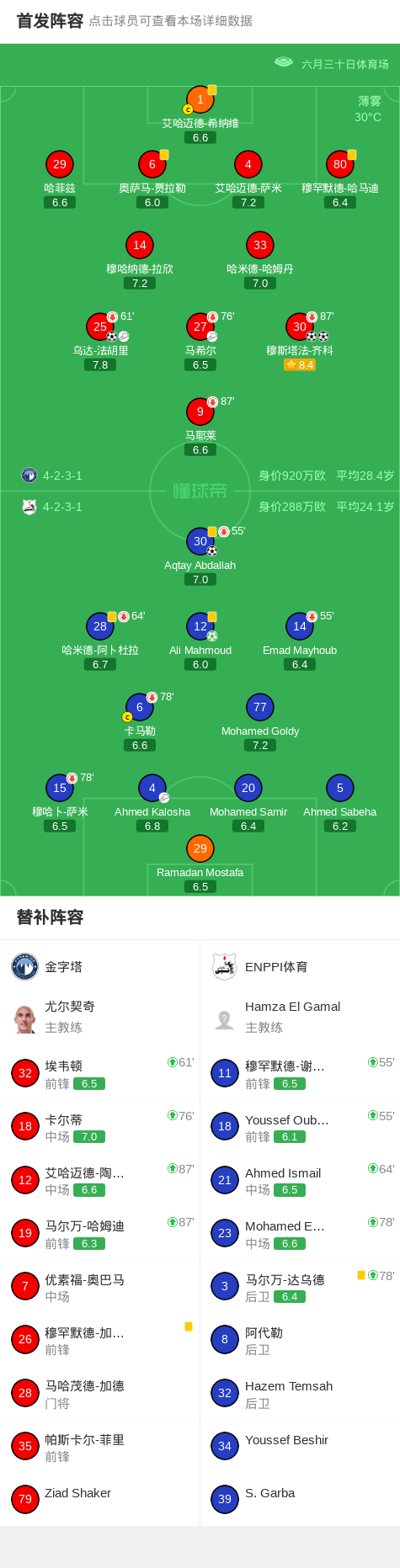The height and width of the screenshot is (1568, 400).
Task: Open substitute Hazem Temsah number 32
Action: coord(300,1393)
